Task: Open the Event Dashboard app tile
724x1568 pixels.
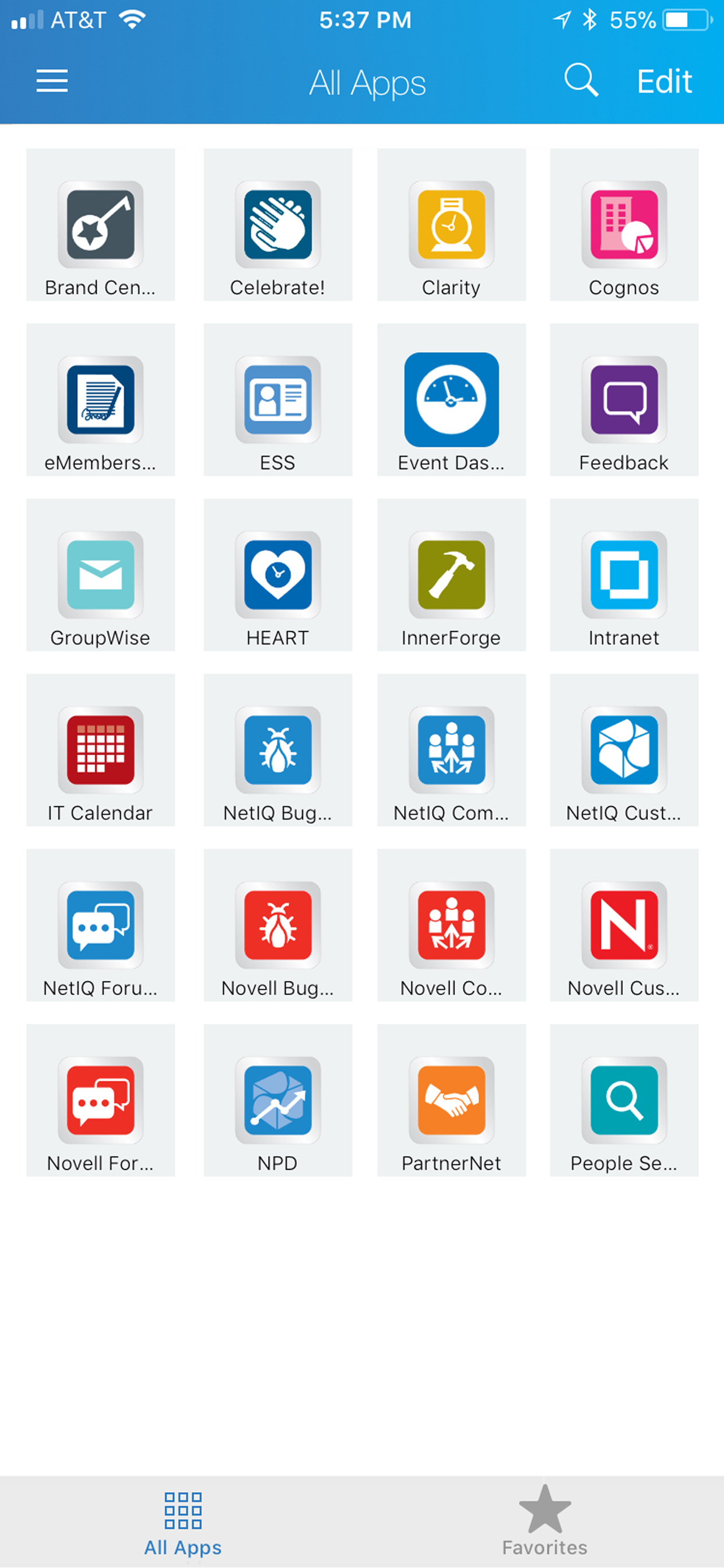Action: click(x=451, y=400)
